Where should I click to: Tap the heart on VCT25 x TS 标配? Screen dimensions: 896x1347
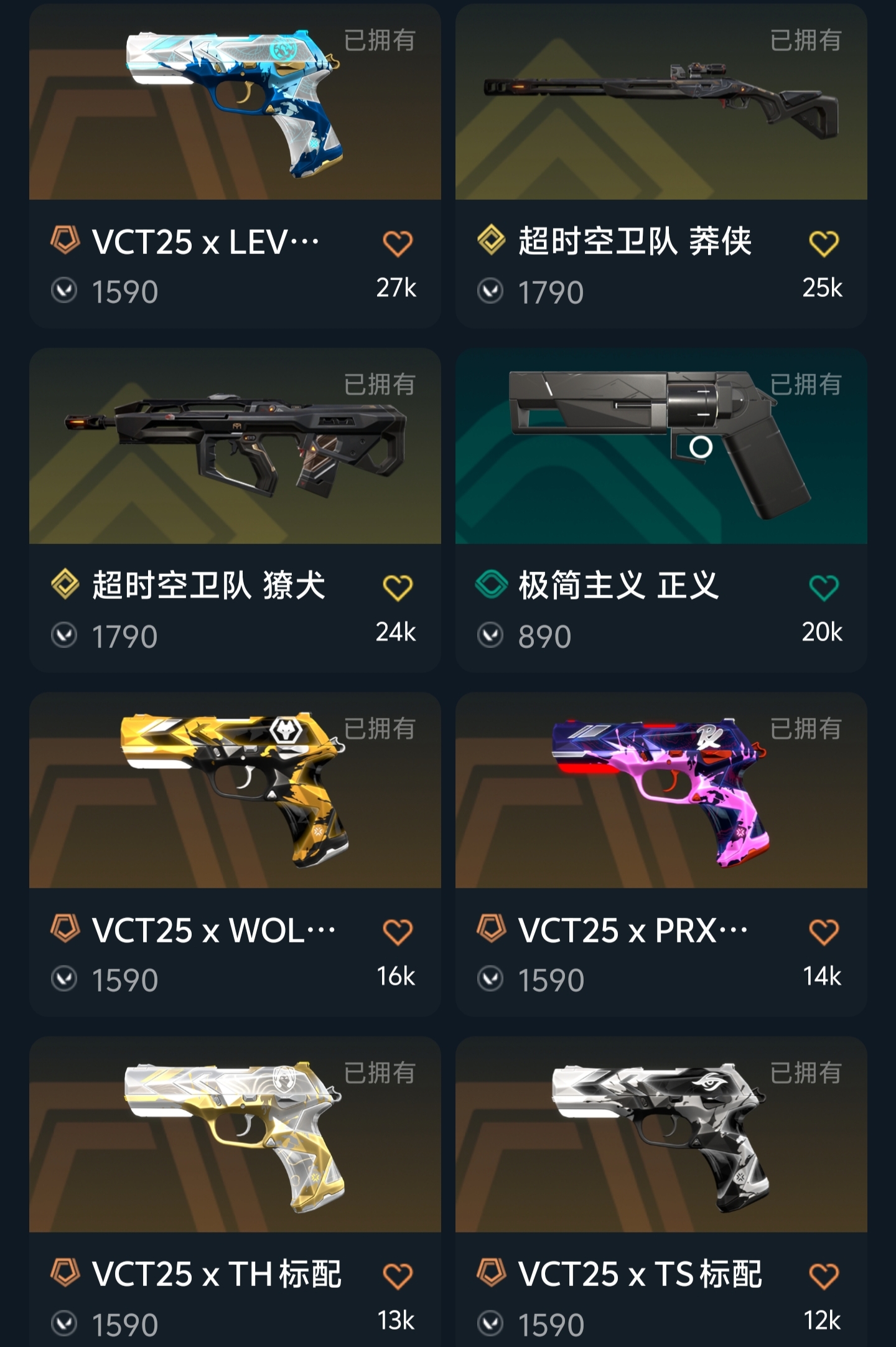click(x=824, y=1276)
